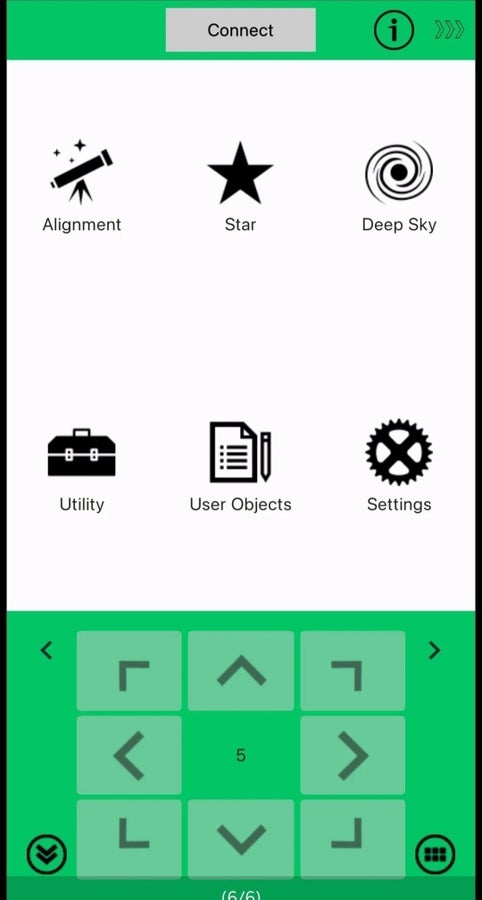This screenshot has height=900, width=482.
Task: Tap the up-right diagonal direction pad
Action: pyautogui.click(x=353, y=670)
